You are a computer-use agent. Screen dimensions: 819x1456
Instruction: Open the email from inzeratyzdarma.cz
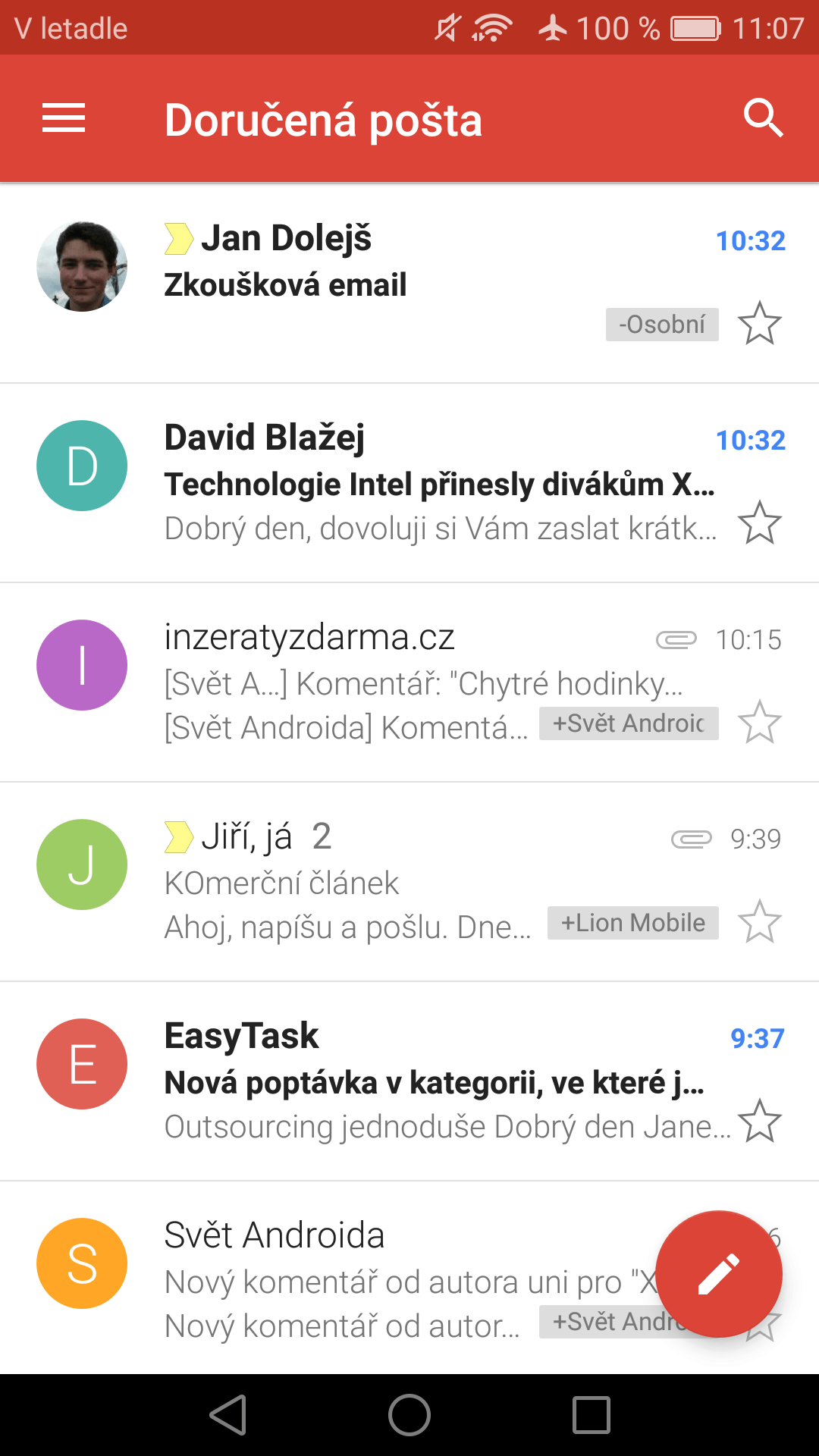coord(409,682)
